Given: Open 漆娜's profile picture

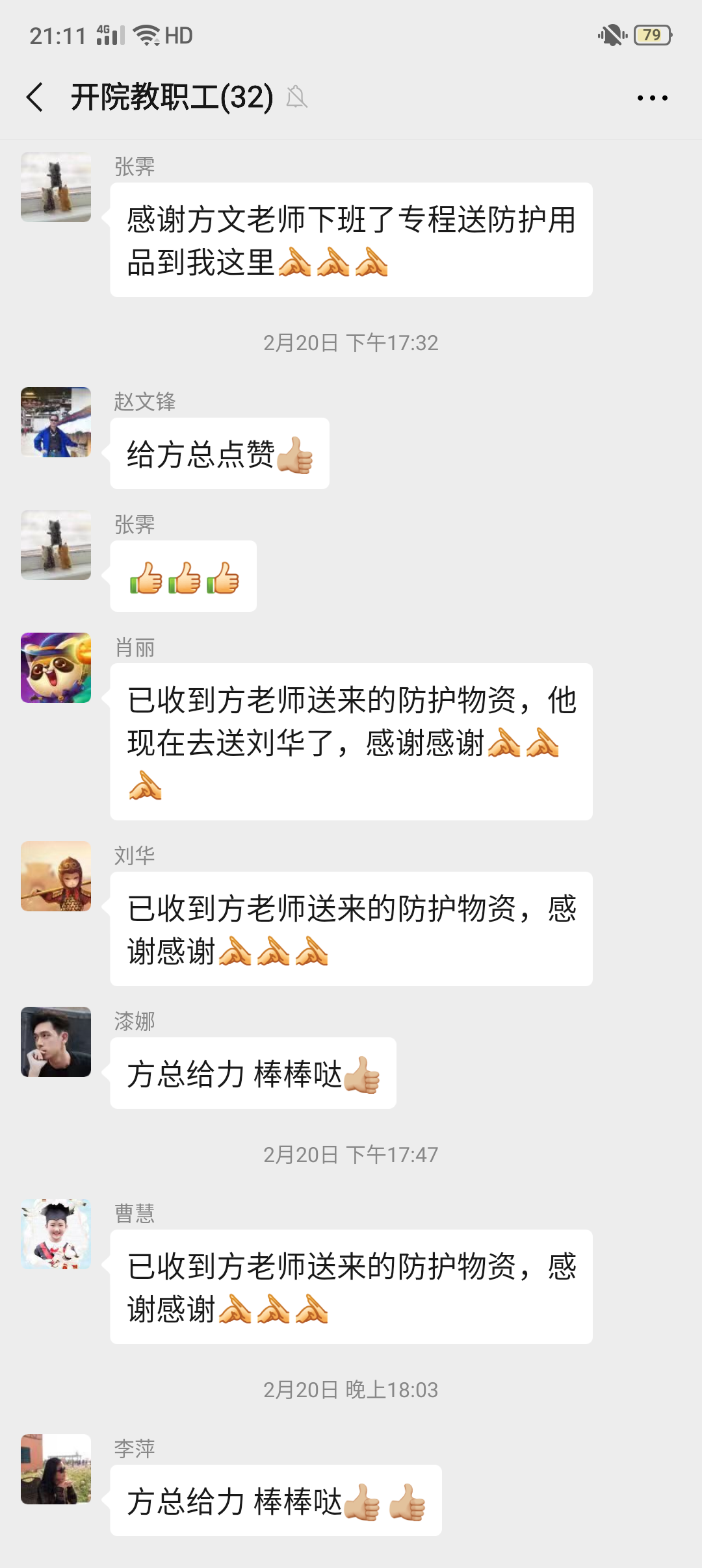Looking at the screenshot, I should point(56,1042).
